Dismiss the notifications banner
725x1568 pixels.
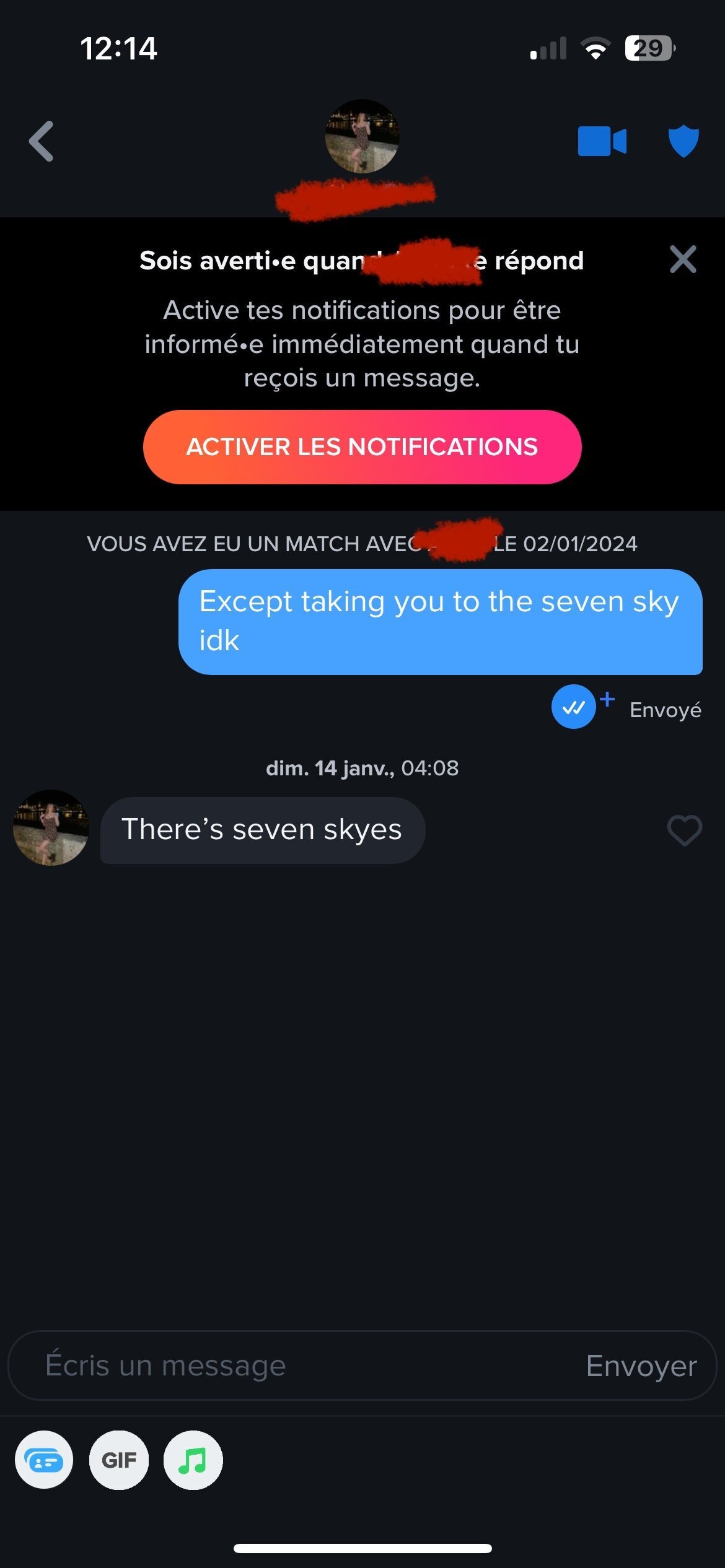click(x=683, y=259)
